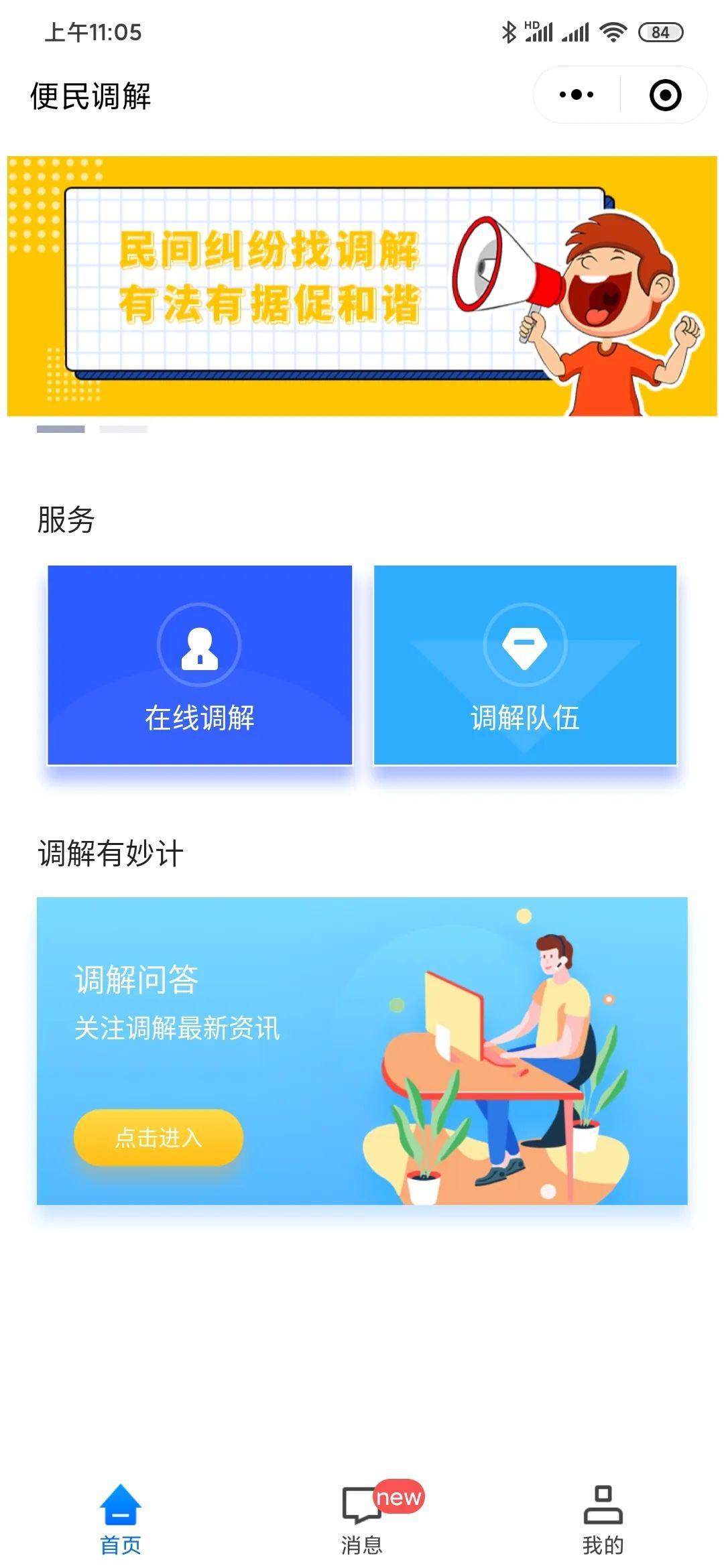Go to the 首页 tab
This screenshot has width=724, height=1568.
tap(121, 1518)
